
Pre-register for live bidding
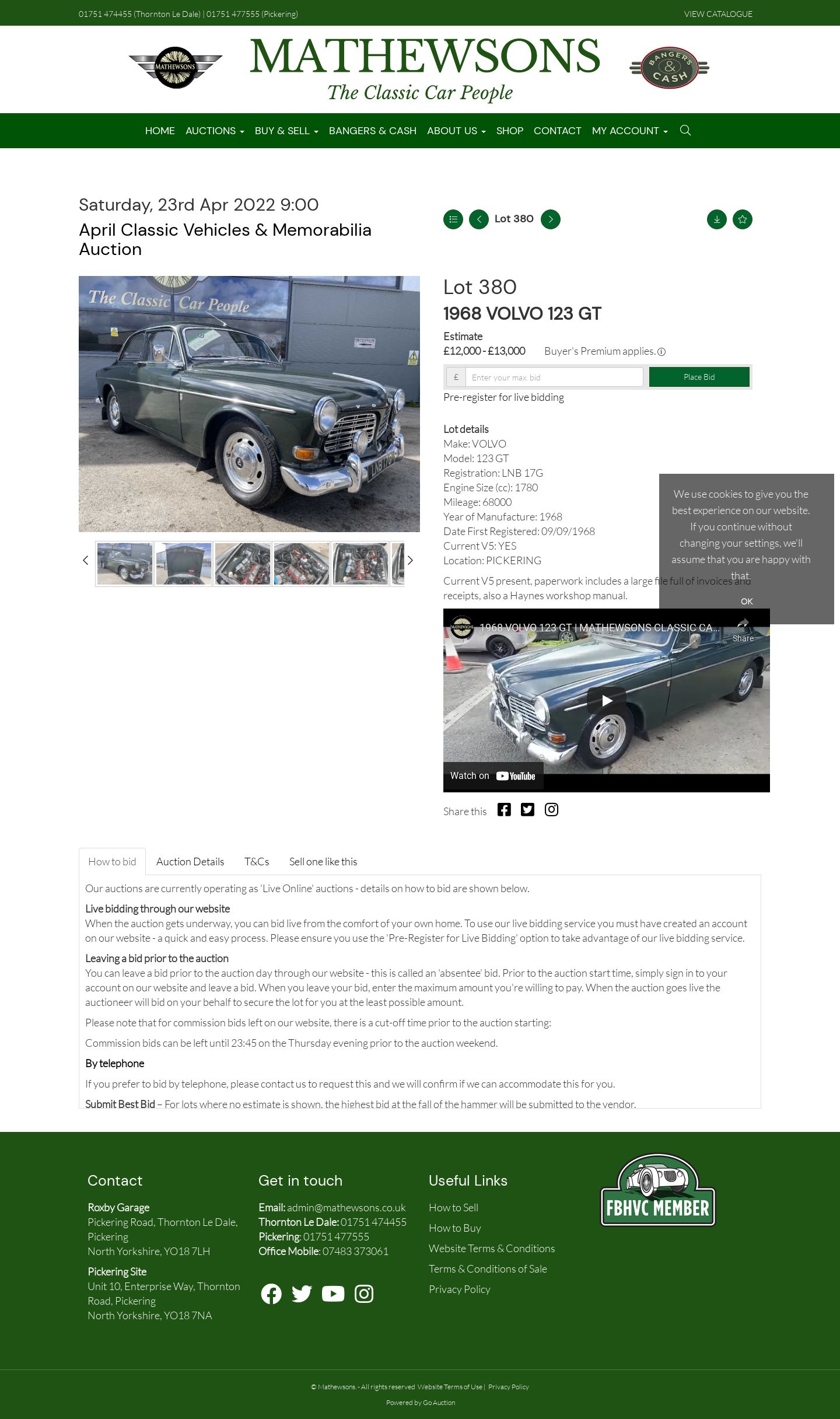[503, 397]
